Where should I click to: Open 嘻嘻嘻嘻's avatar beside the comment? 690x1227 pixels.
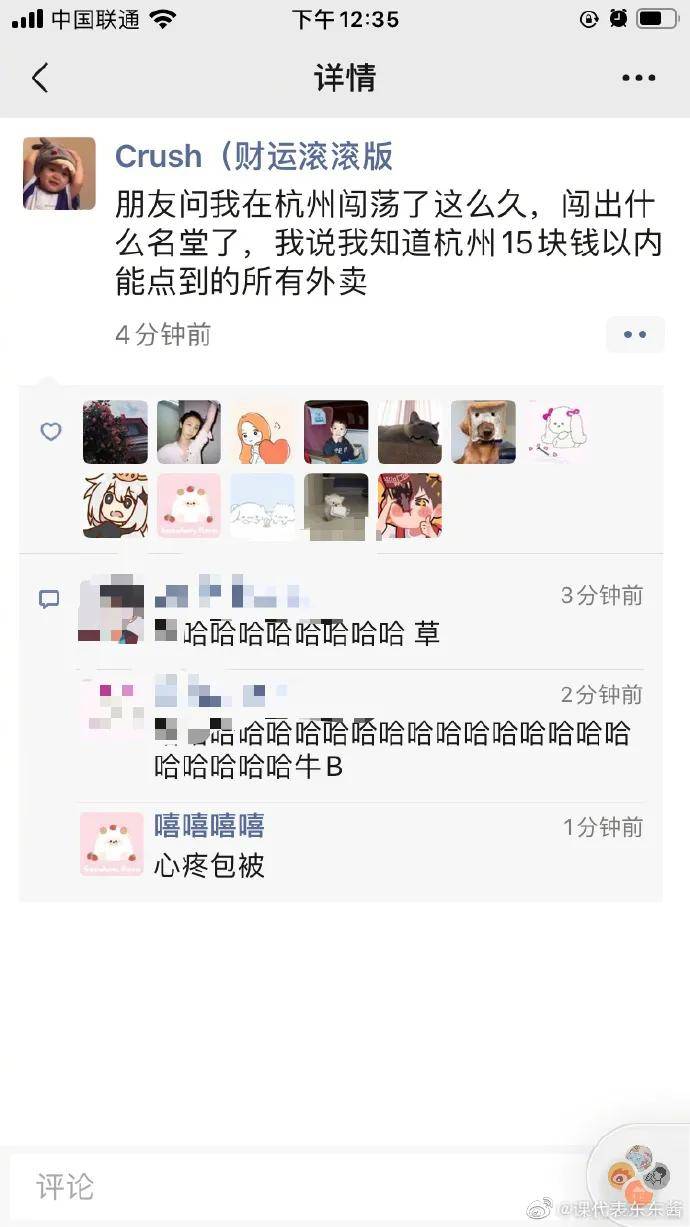point(112,844)
